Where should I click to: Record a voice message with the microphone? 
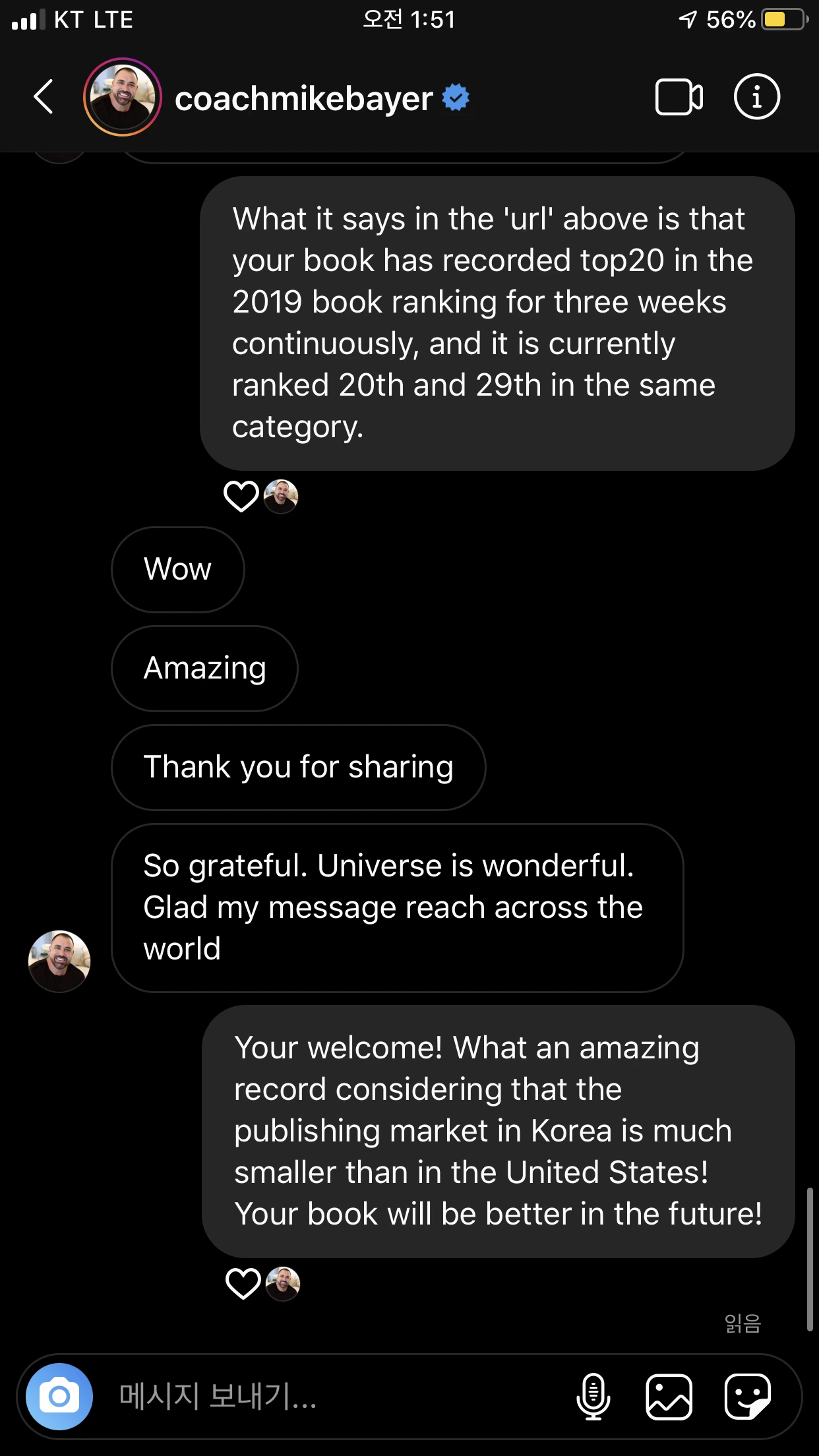pyautogui.click(x=593, y=1396)
